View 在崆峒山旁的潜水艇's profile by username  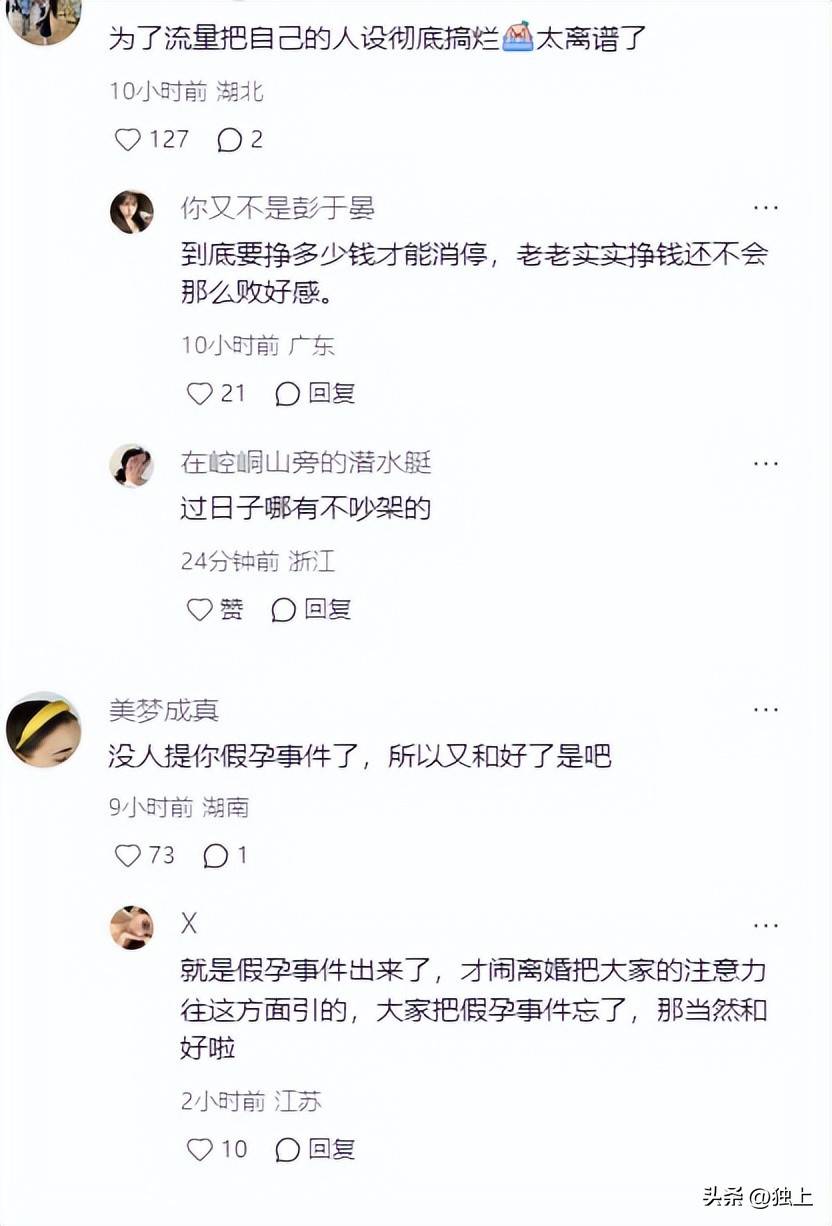[x=306, y=462]
